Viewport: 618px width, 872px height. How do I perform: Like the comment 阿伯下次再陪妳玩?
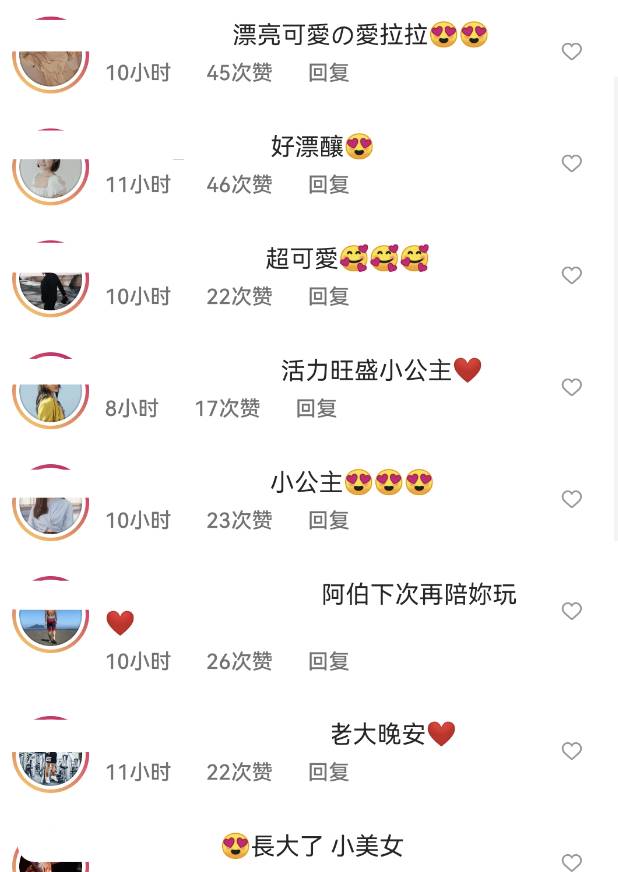pyautogui.click(x=571, y=612)
